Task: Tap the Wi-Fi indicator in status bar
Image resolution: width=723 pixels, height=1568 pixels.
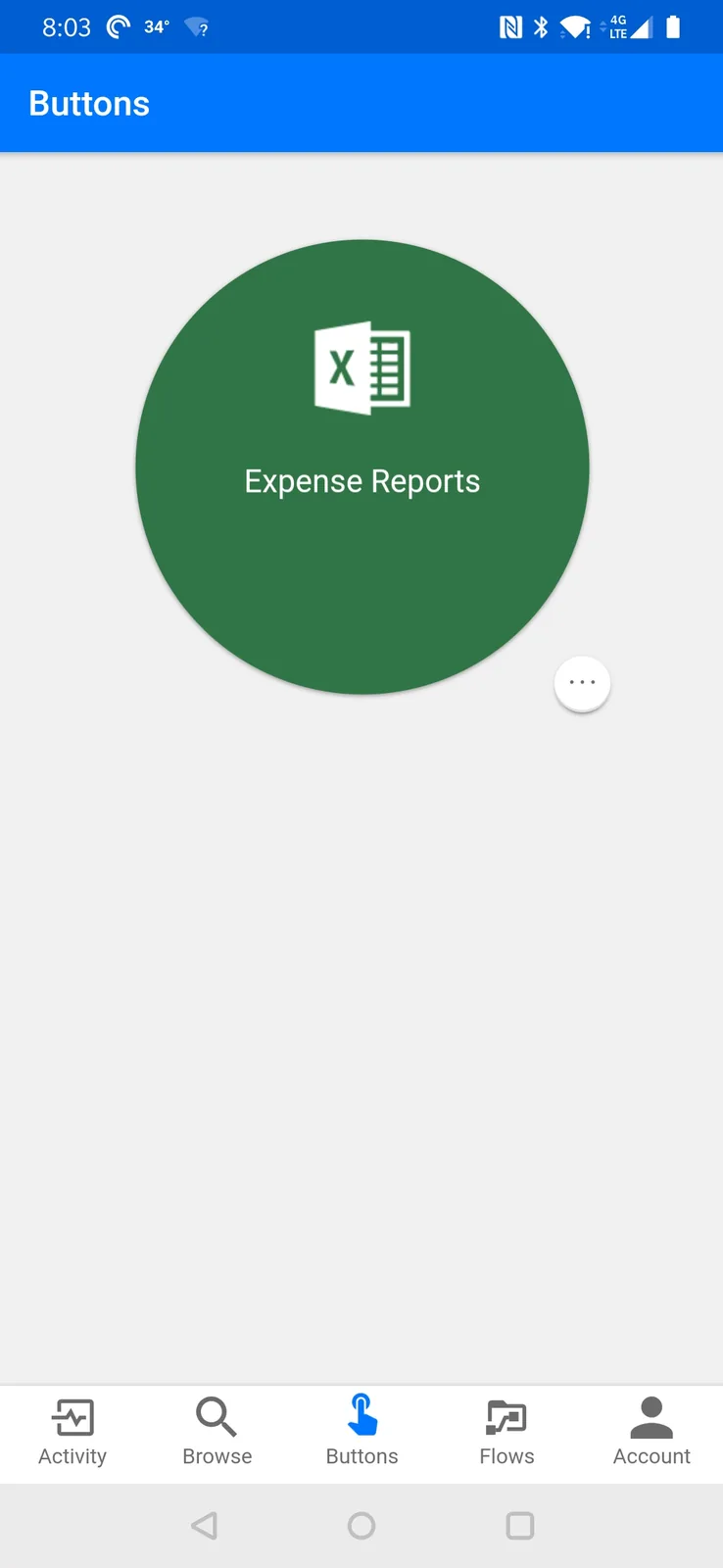Action: pos(573,26)
